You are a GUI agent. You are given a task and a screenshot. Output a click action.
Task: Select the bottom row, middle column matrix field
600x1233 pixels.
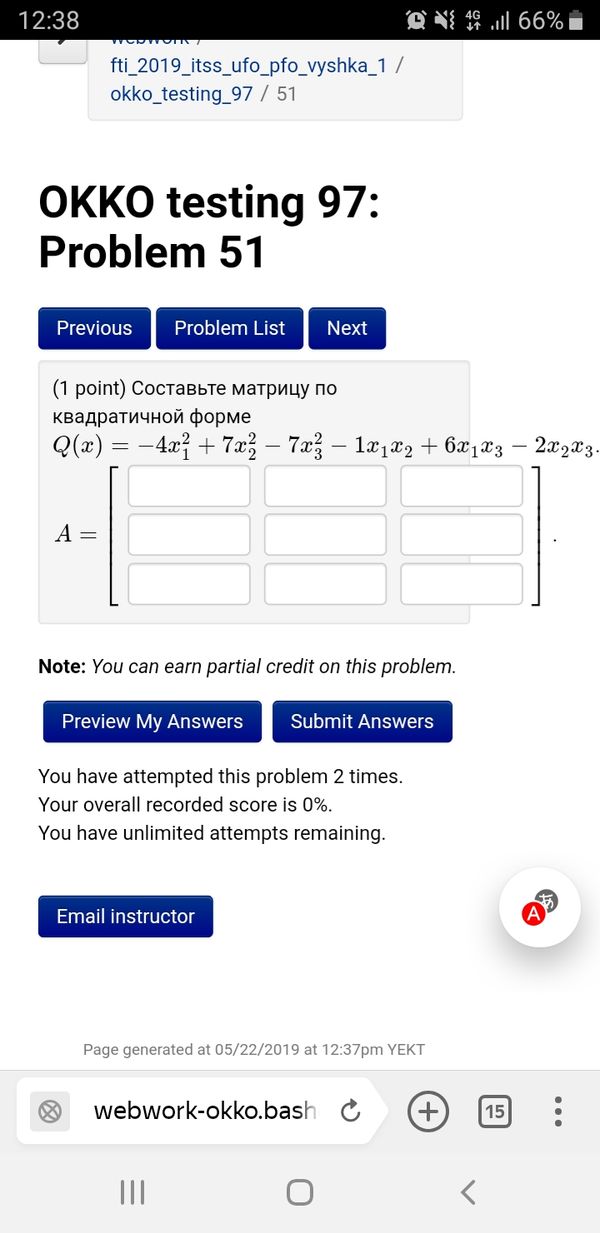pyautogui.click(x=325, y=584)
